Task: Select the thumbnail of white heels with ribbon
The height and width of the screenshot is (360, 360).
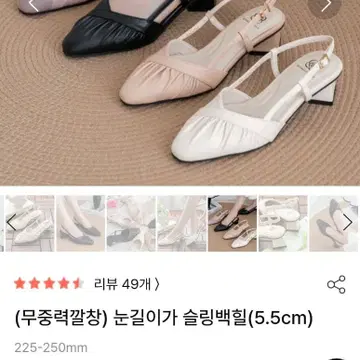Action: pyautogui.click(x=182, y=223)
